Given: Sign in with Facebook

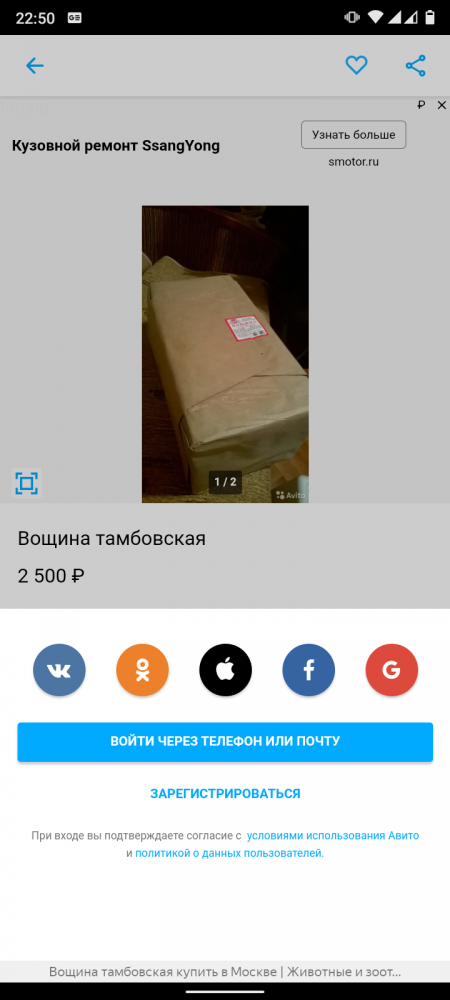Looking at the screenshot, I should [x=308, y=670].
